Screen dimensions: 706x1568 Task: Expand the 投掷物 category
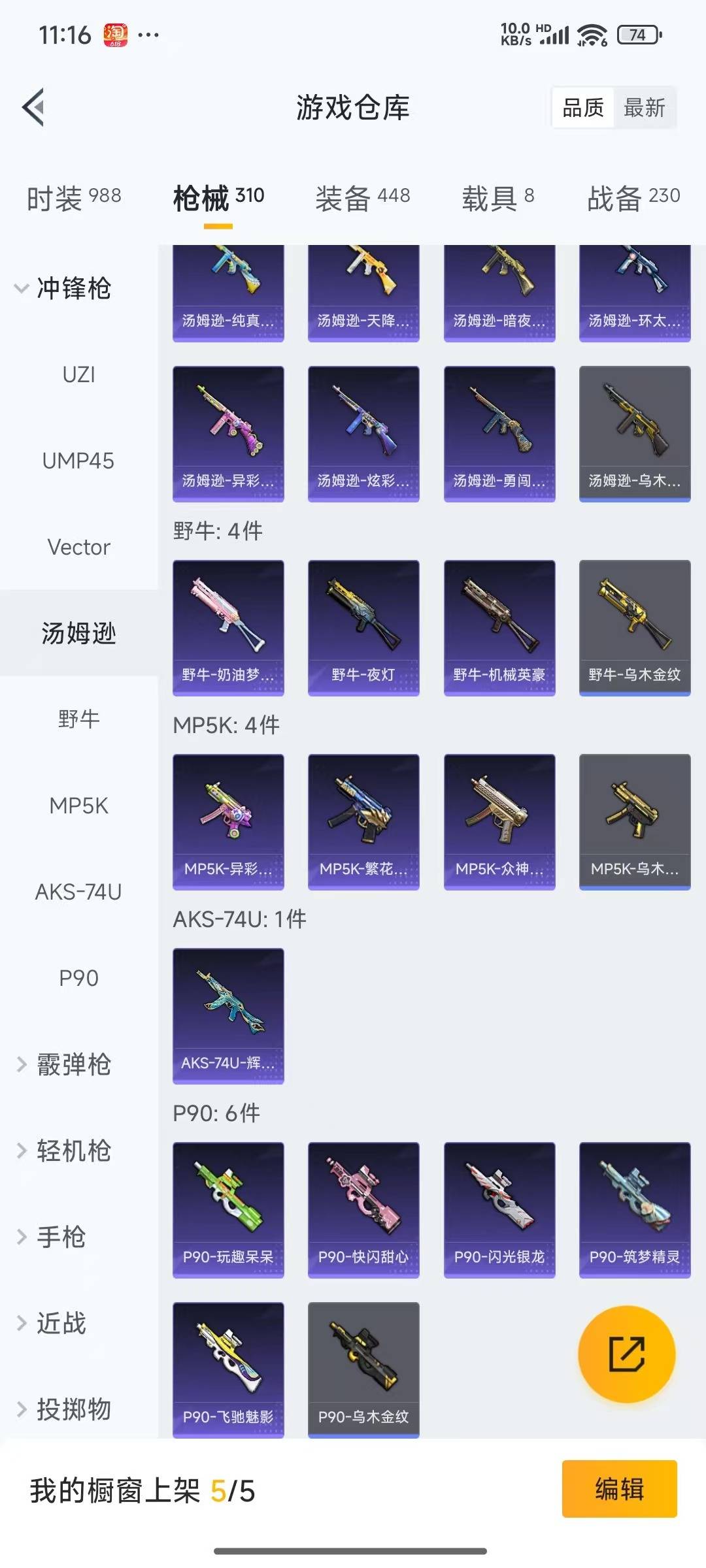coord(63,1409)
